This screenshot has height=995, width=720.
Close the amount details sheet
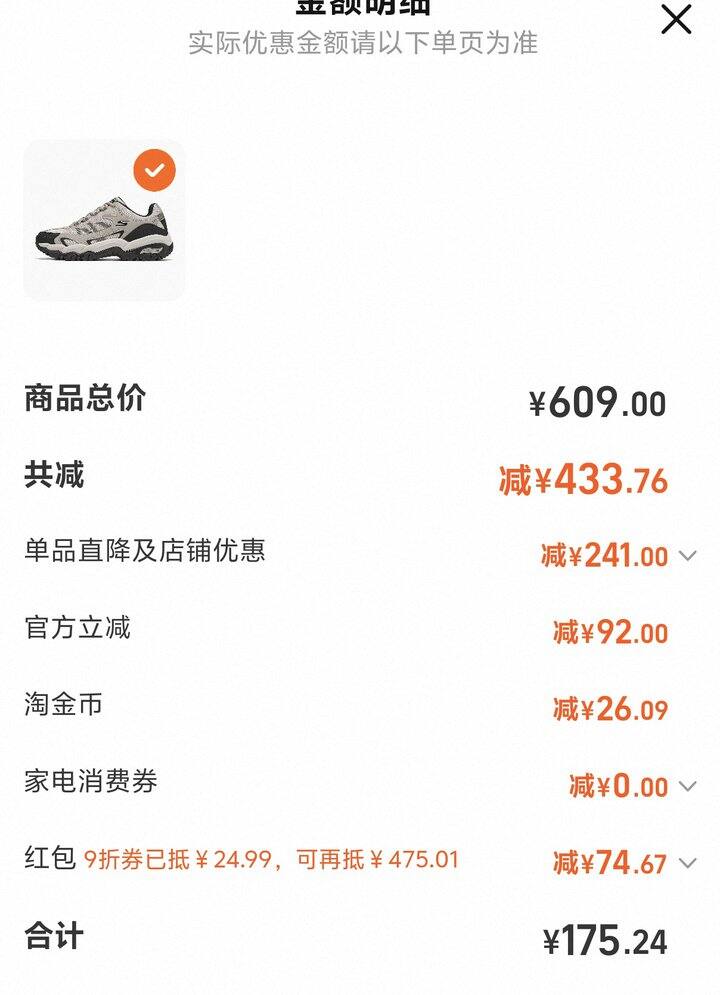pyautogui.click(x=676, y=19)
